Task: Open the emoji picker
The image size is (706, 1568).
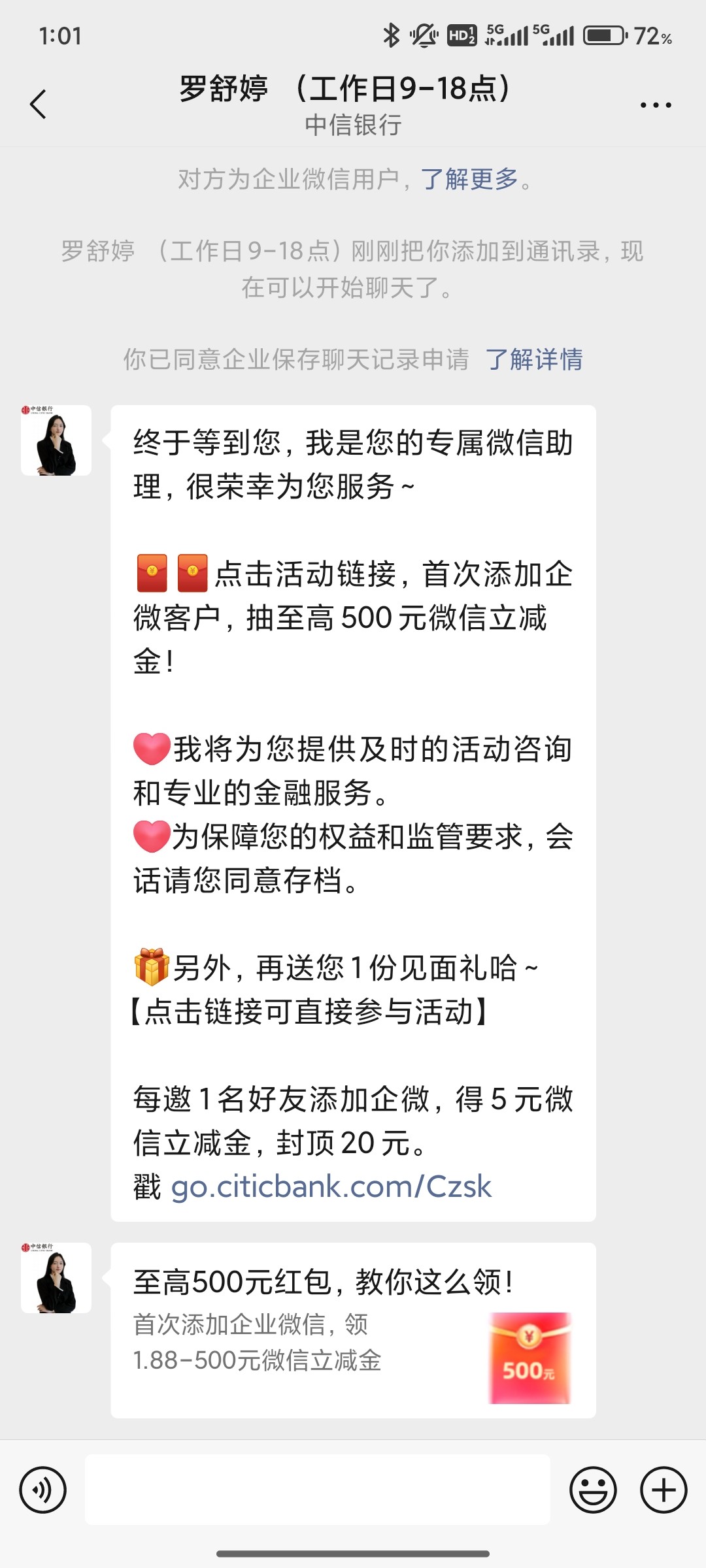Action: point(593,1490)
